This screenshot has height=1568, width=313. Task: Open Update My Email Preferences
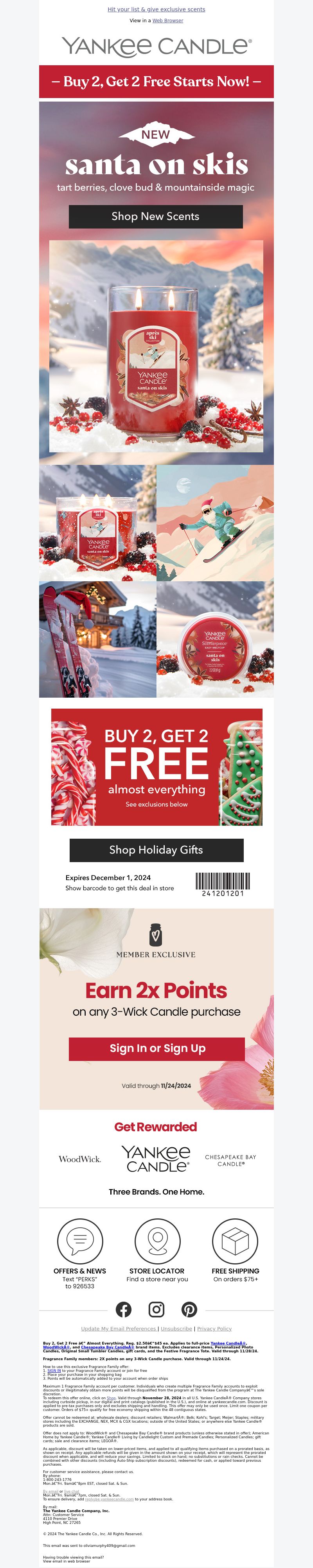119,1329
